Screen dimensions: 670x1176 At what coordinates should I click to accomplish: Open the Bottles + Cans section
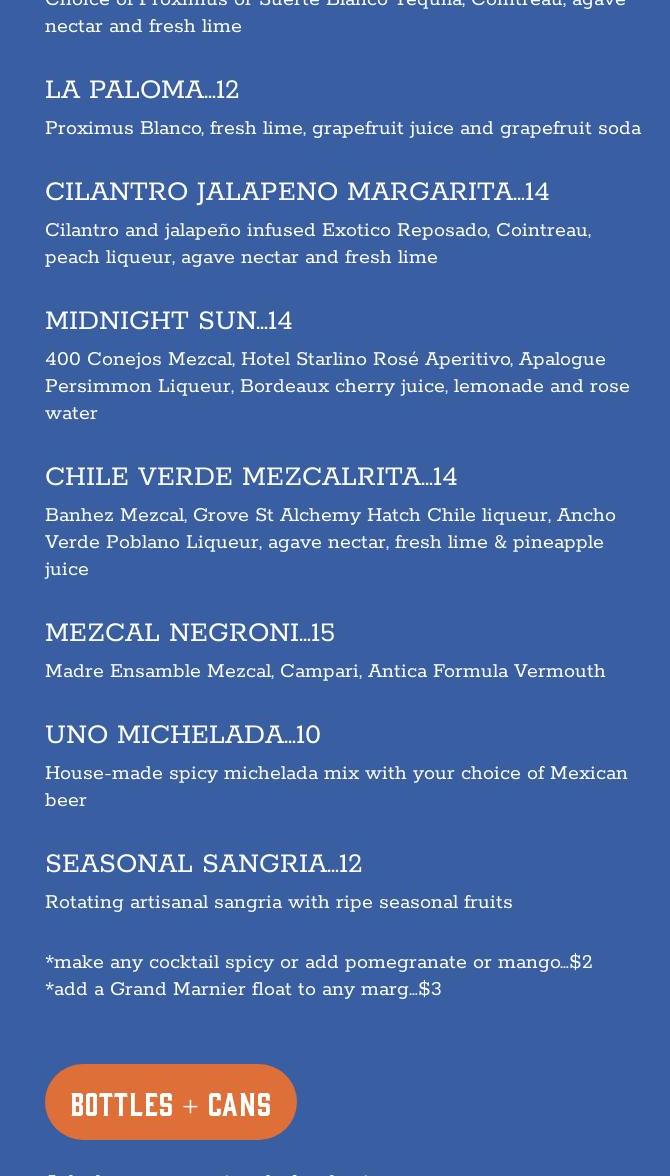tap(171, 1102)
